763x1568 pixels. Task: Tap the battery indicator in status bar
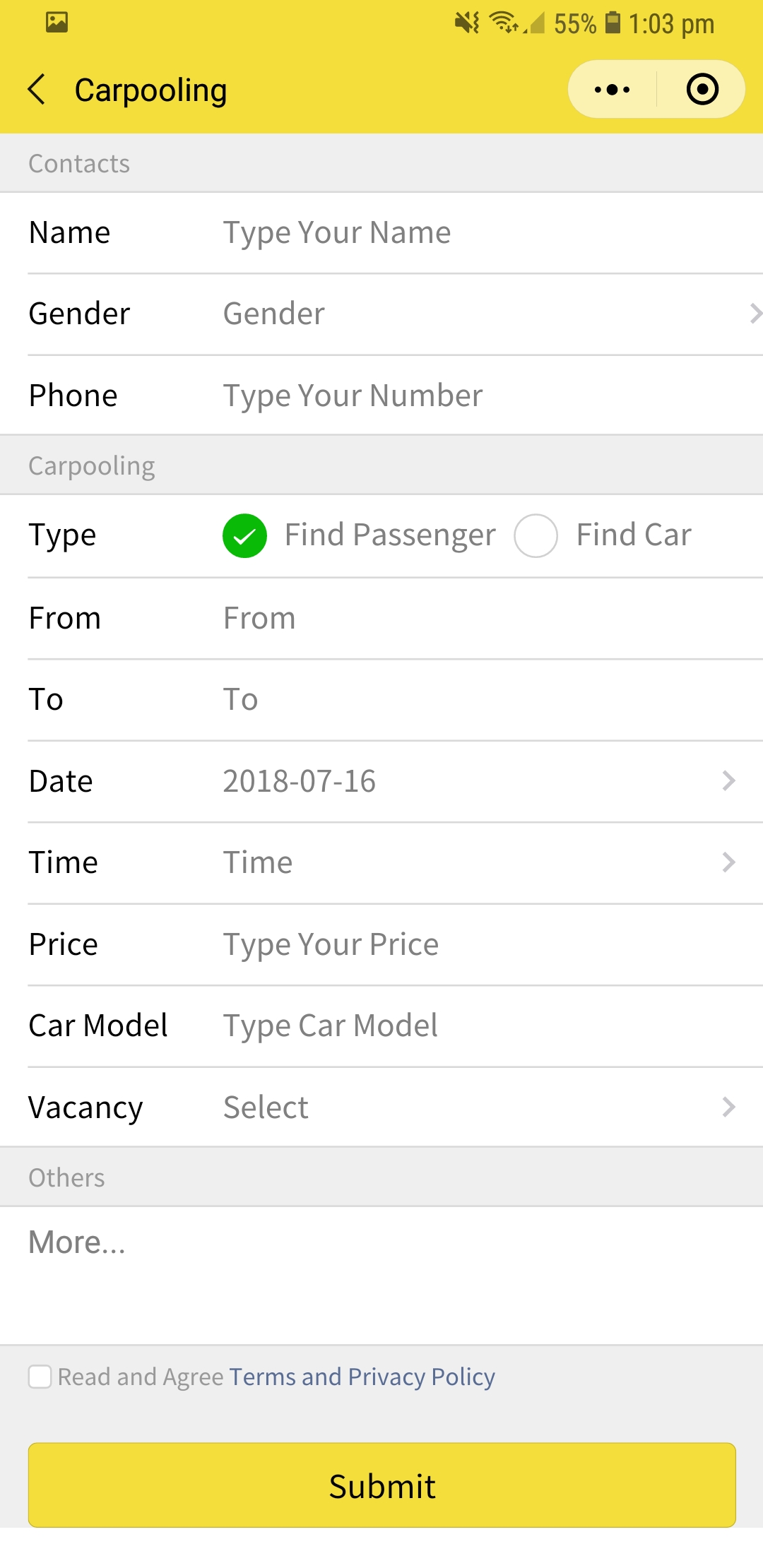[x=614, y=23]
